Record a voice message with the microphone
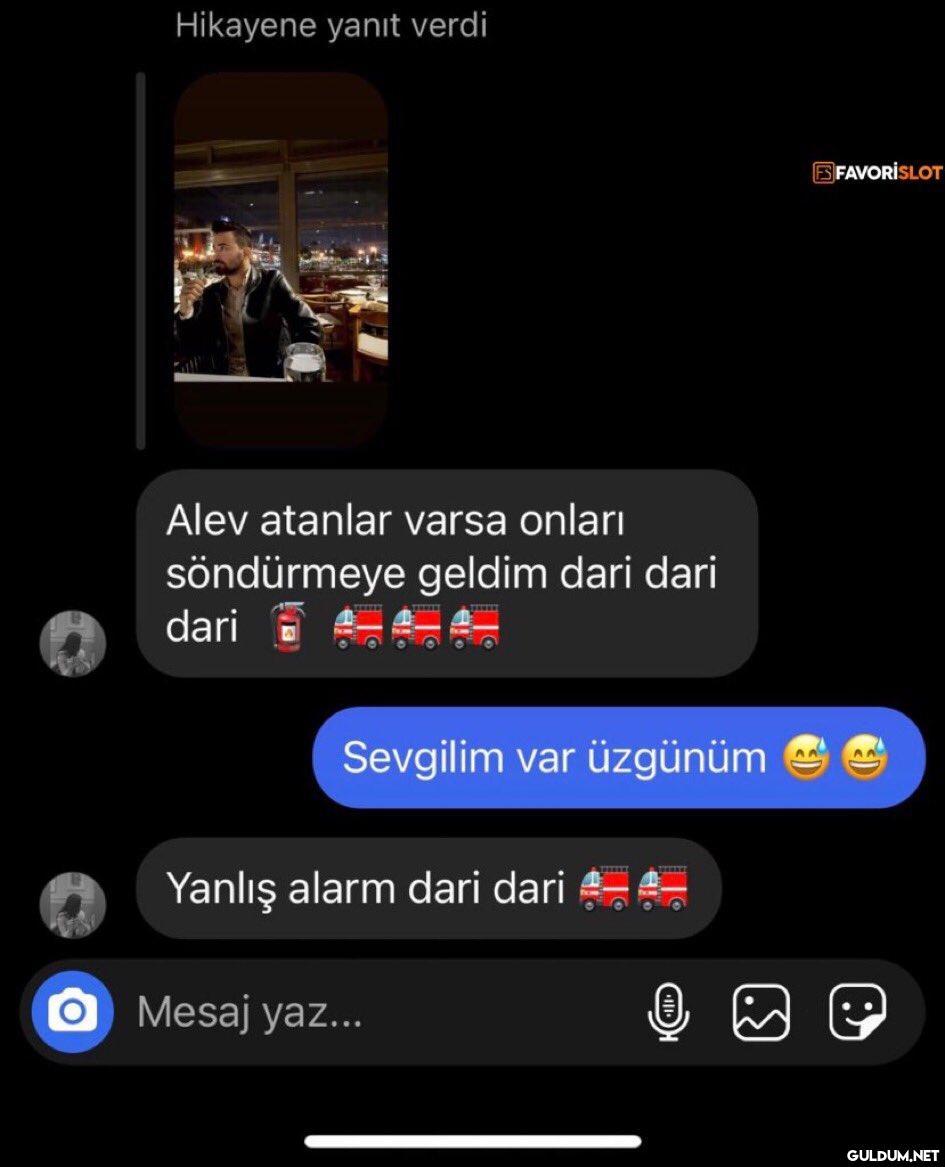945x1167 pixels. tap(668, 1012)
